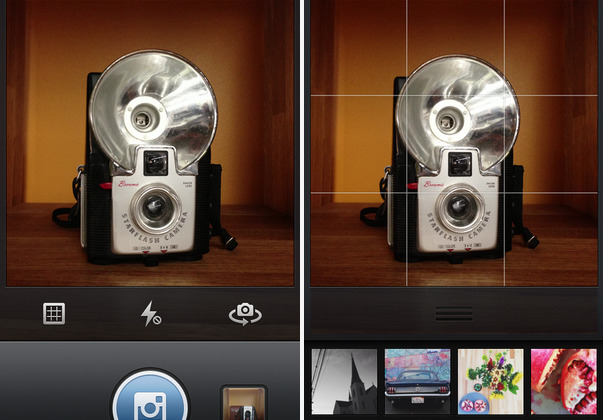Screen dimensions: 603x420
Task: Open the last photo thumbnail beside the shutter
Action: point(243,403)
